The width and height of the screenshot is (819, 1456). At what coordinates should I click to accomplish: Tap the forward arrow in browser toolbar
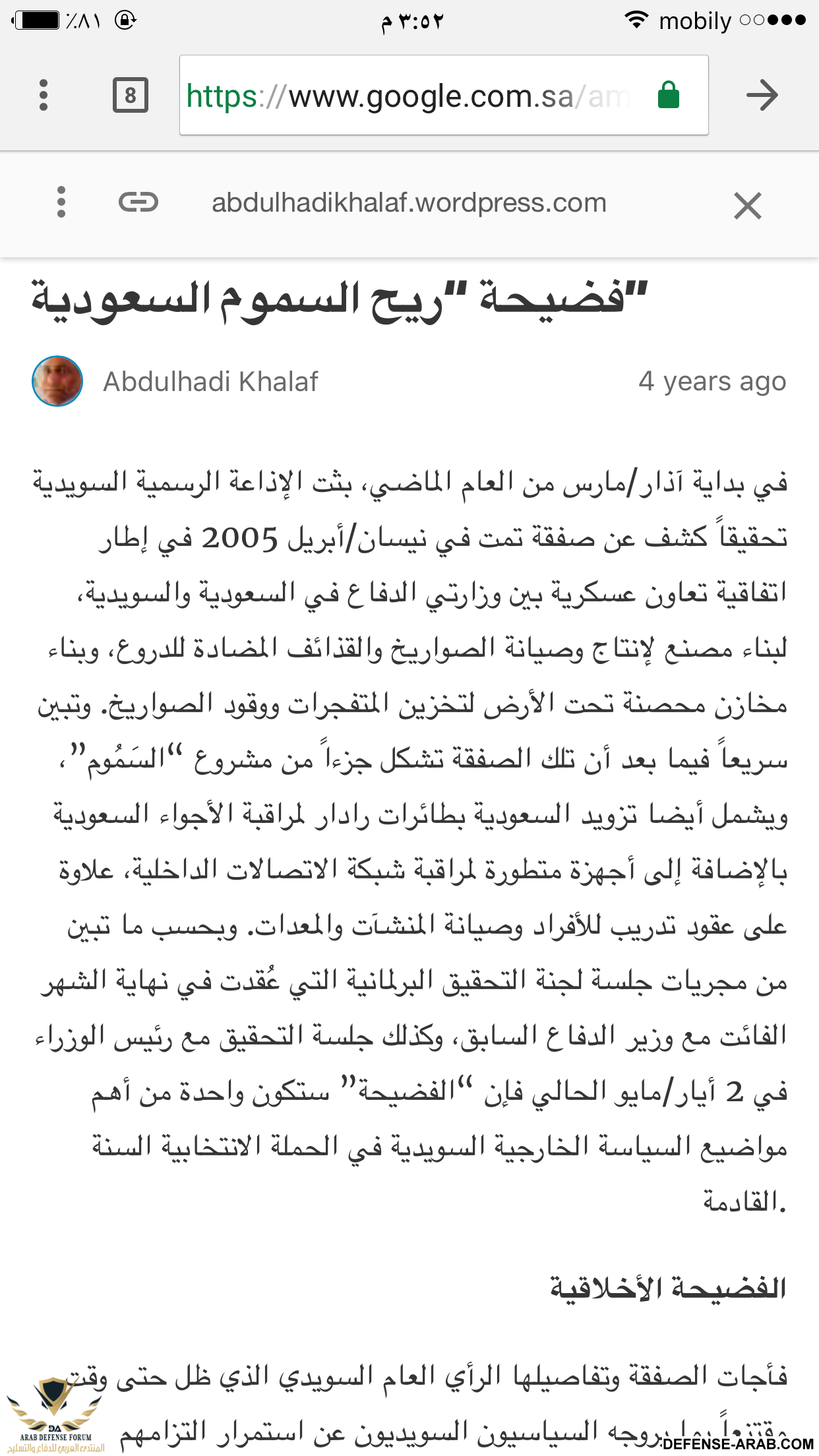click(762, 95)
